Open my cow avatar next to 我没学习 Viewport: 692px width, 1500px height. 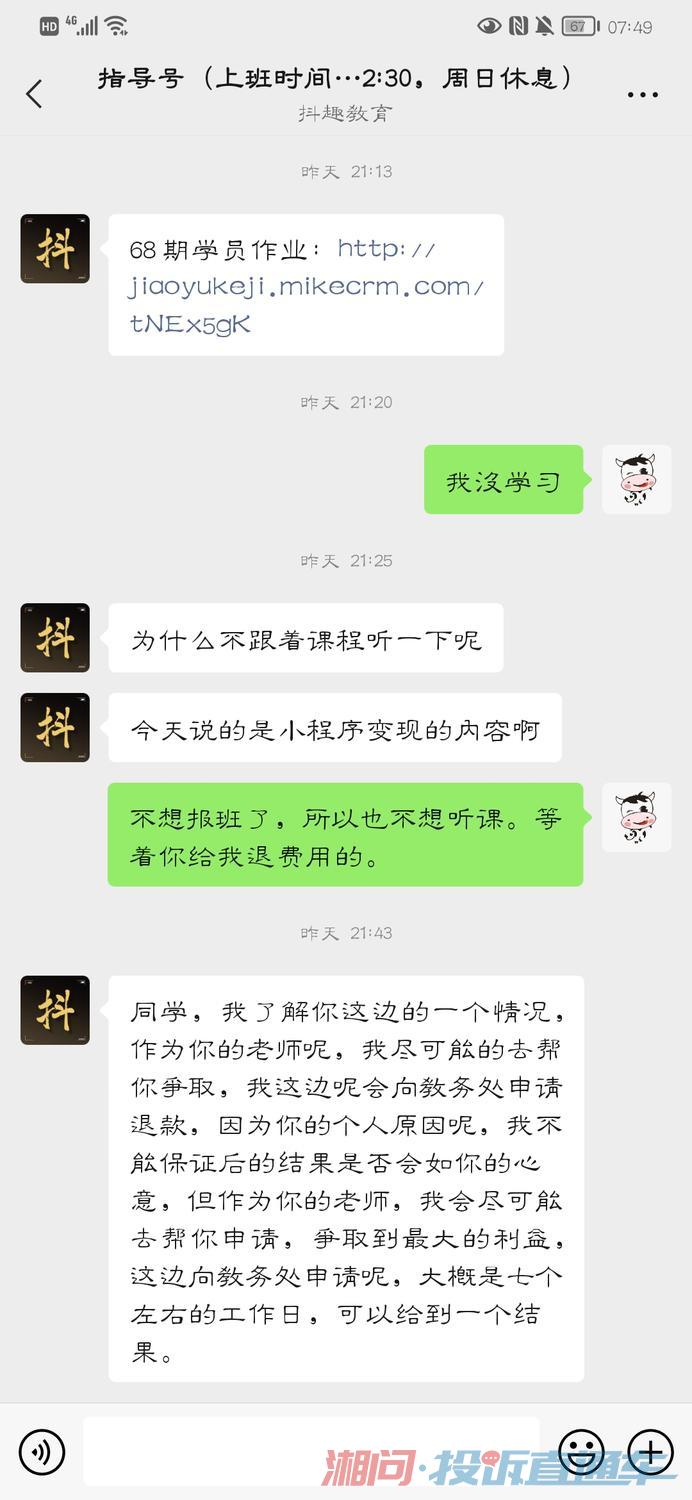[636, 480]
